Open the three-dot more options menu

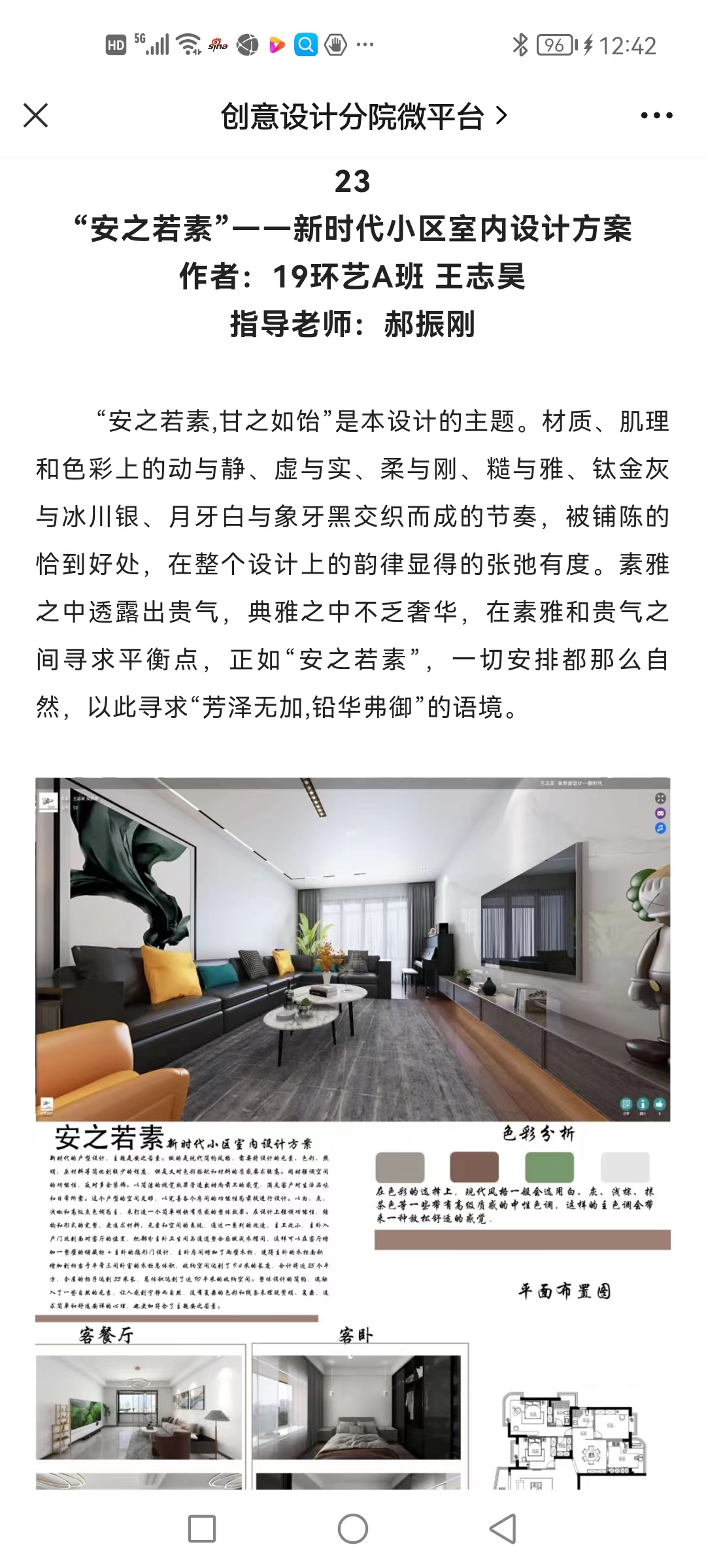(656, 116)
